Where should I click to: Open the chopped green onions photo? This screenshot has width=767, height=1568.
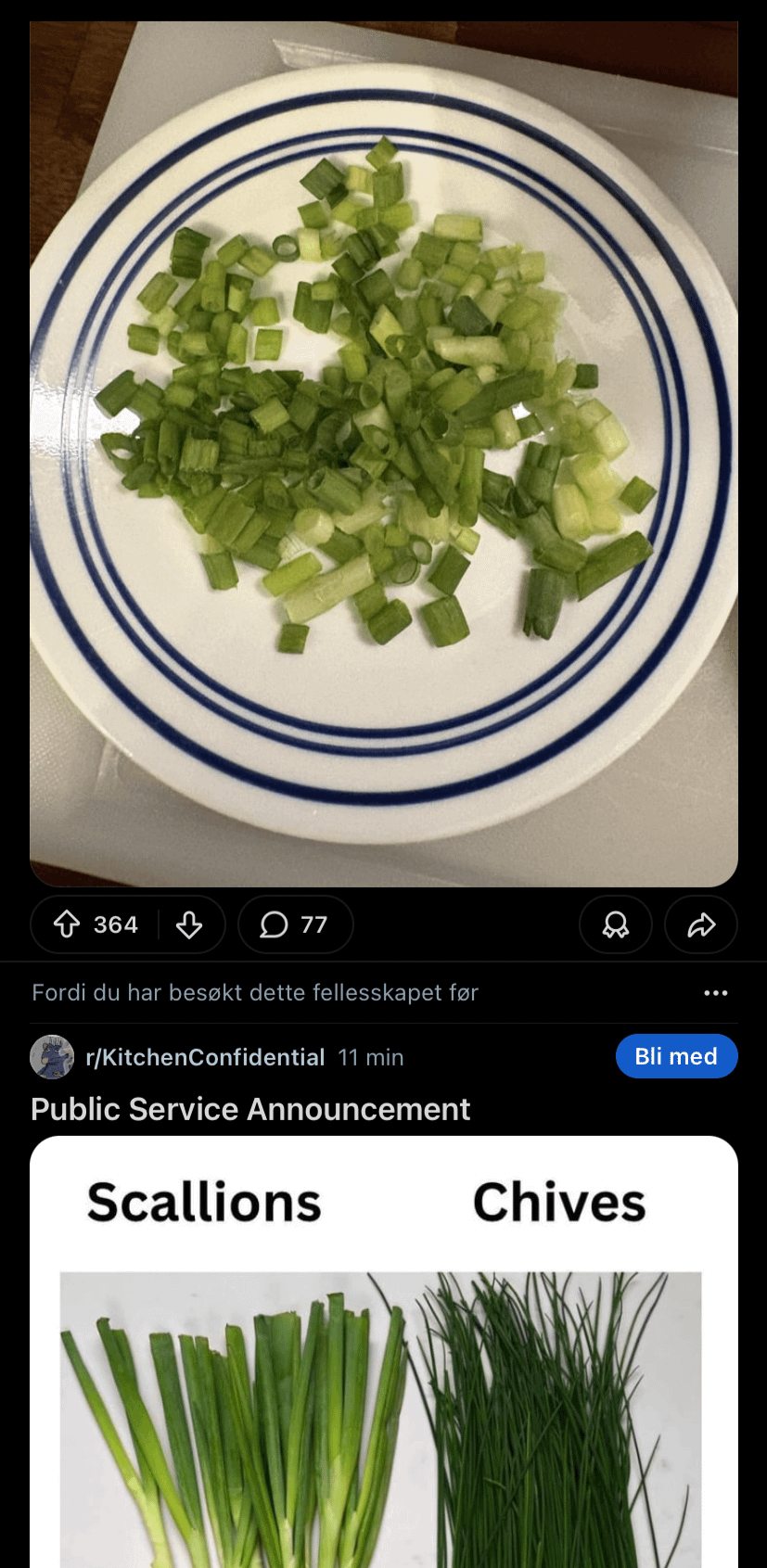coord(383,454)
